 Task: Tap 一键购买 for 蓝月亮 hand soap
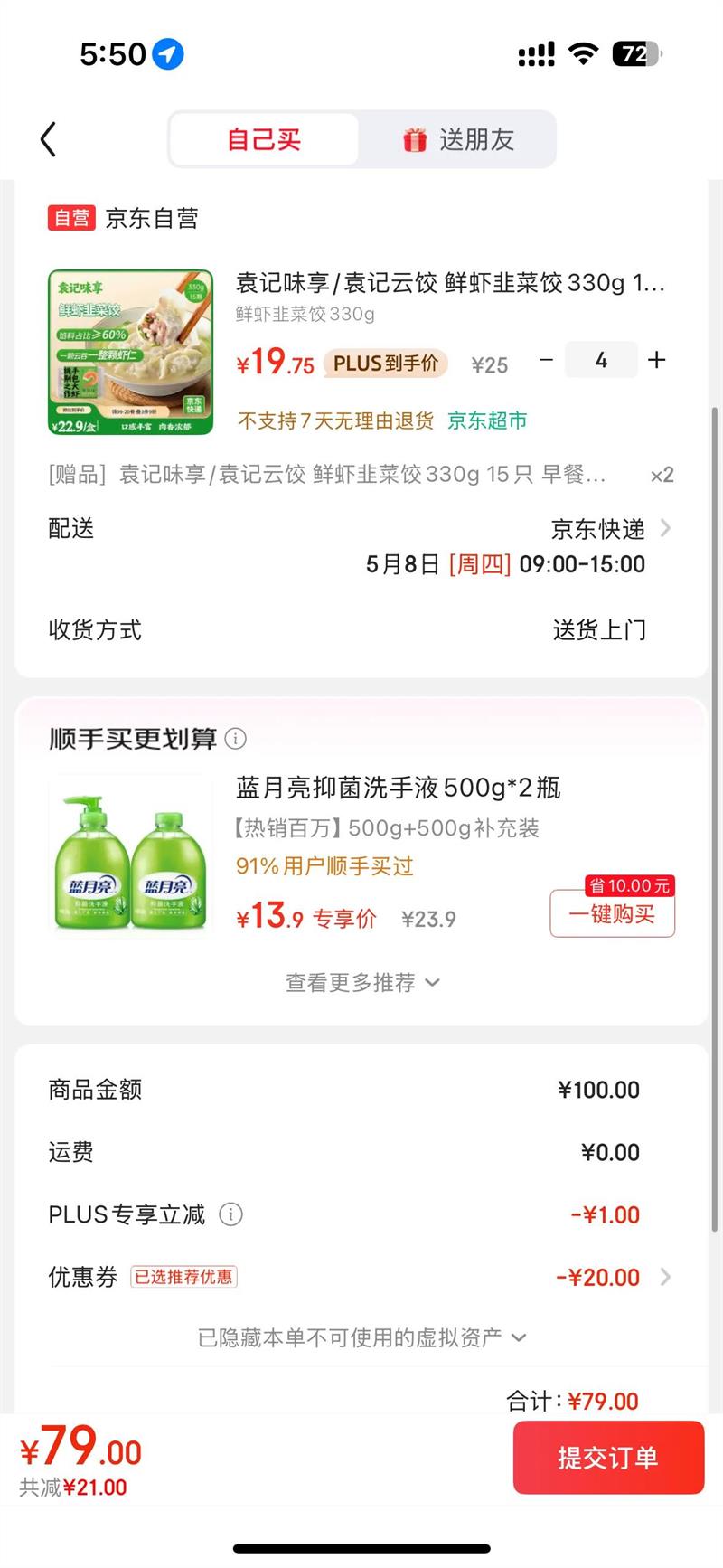[612, 914]
